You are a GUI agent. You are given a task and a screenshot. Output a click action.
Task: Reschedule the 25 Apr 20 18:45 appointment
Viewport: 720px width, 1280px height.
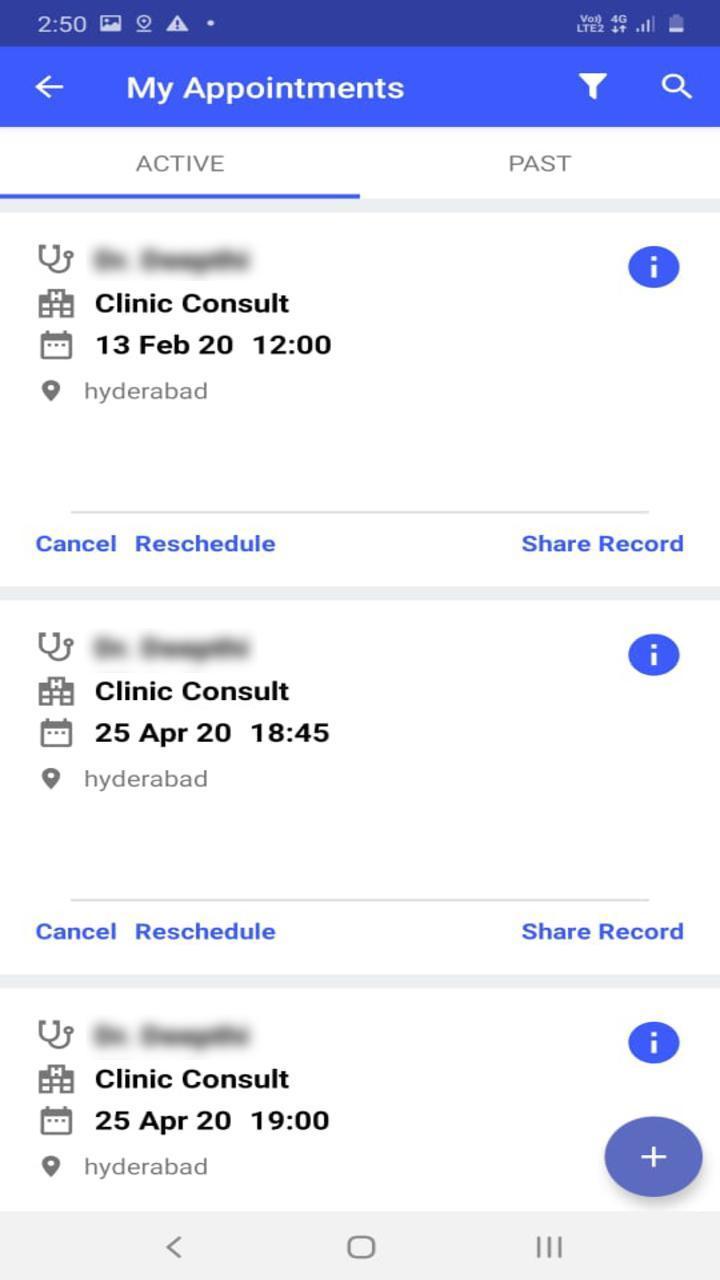[x=205, y=931]
